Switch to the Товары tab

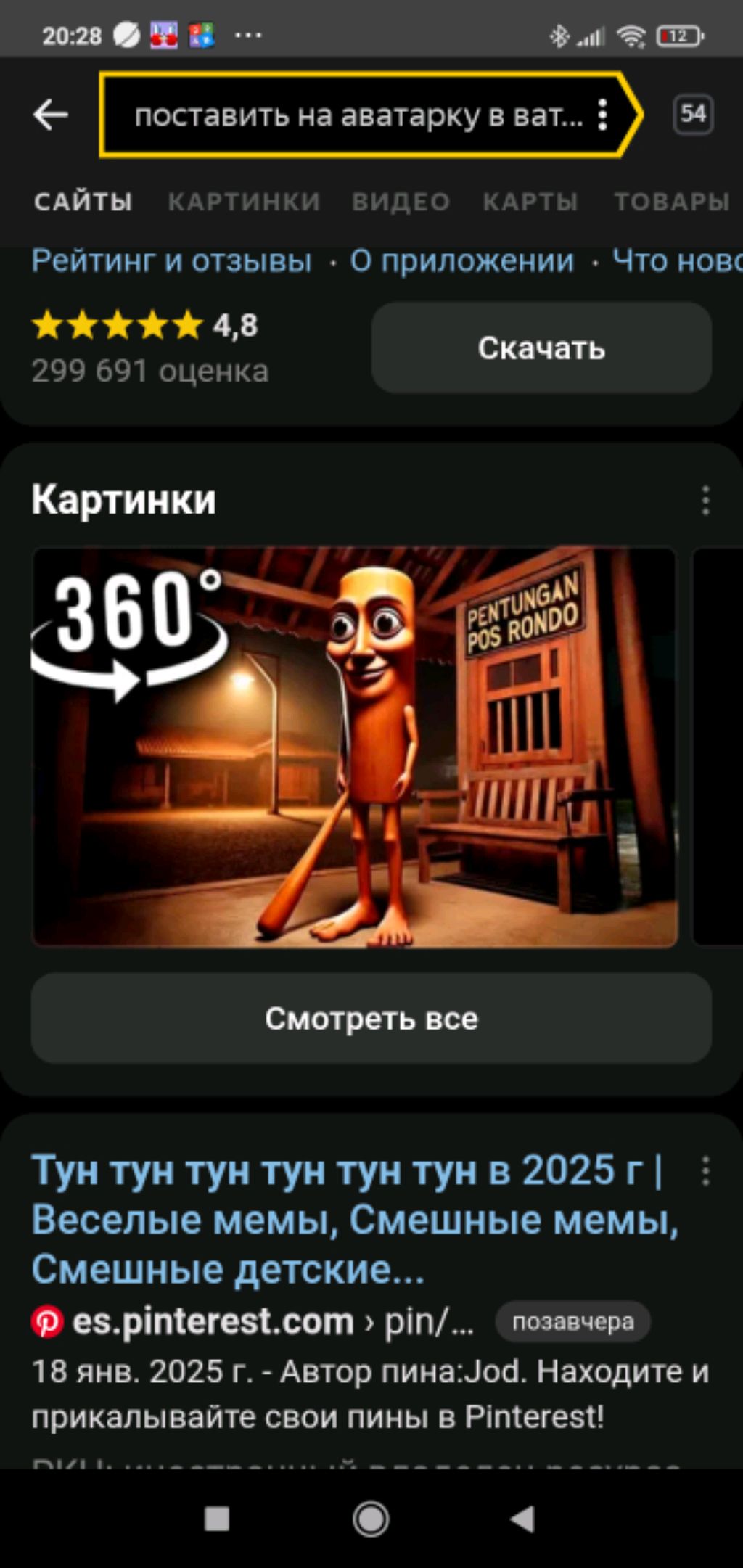(x=671, y=202)
